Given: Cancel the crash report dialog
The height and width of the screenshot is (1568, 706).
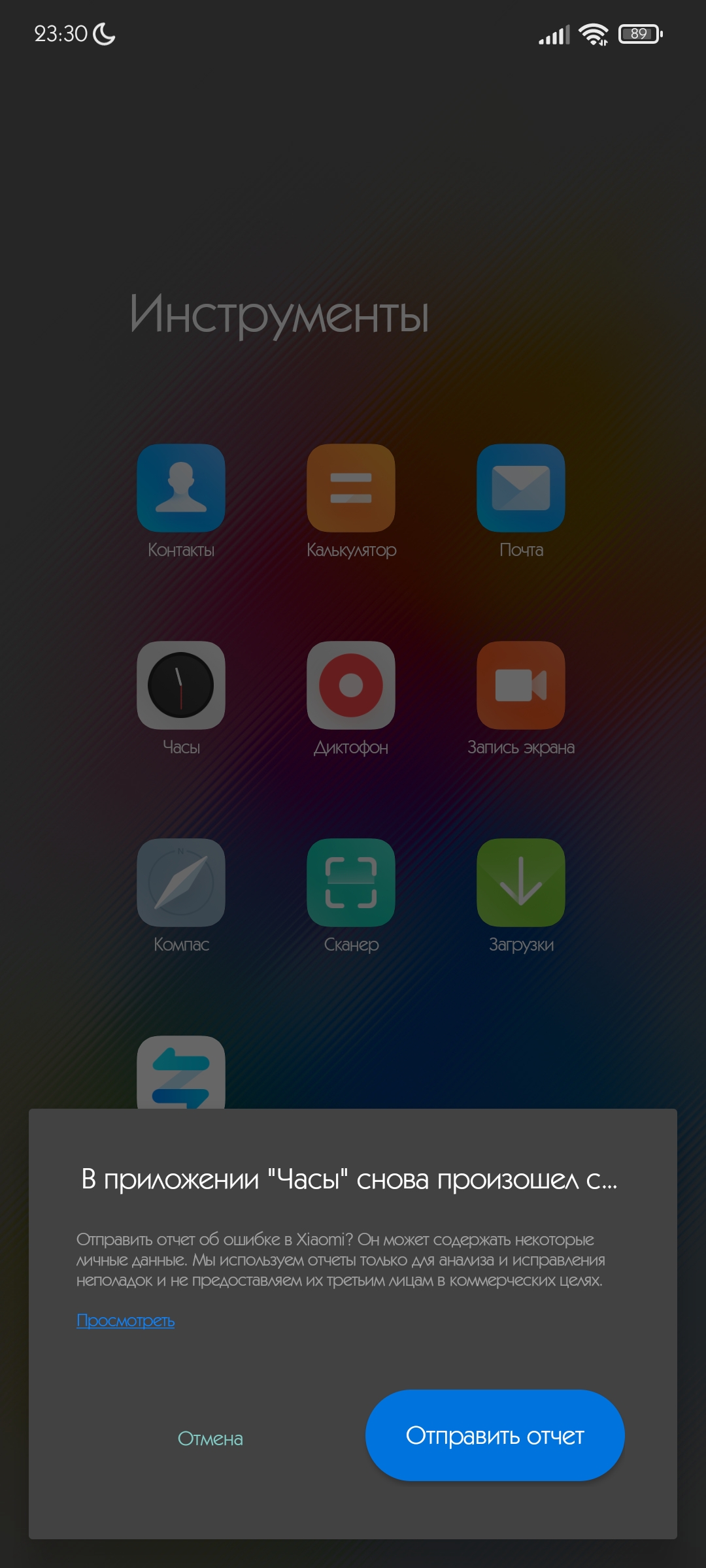Looking at the screenshot, I should (x=210, y=1438).
